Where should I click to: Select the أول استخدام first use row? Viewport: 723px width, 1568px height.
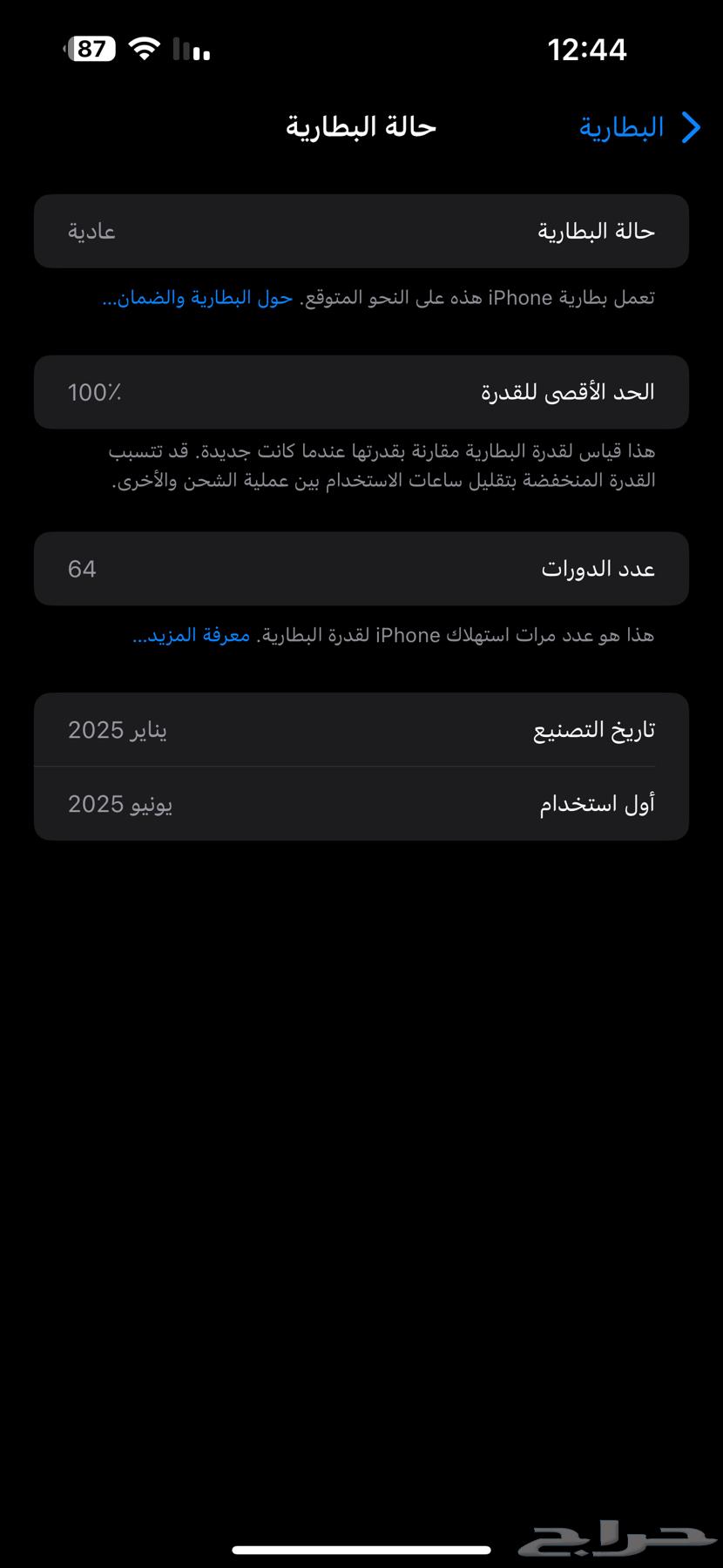click(361, 803)
